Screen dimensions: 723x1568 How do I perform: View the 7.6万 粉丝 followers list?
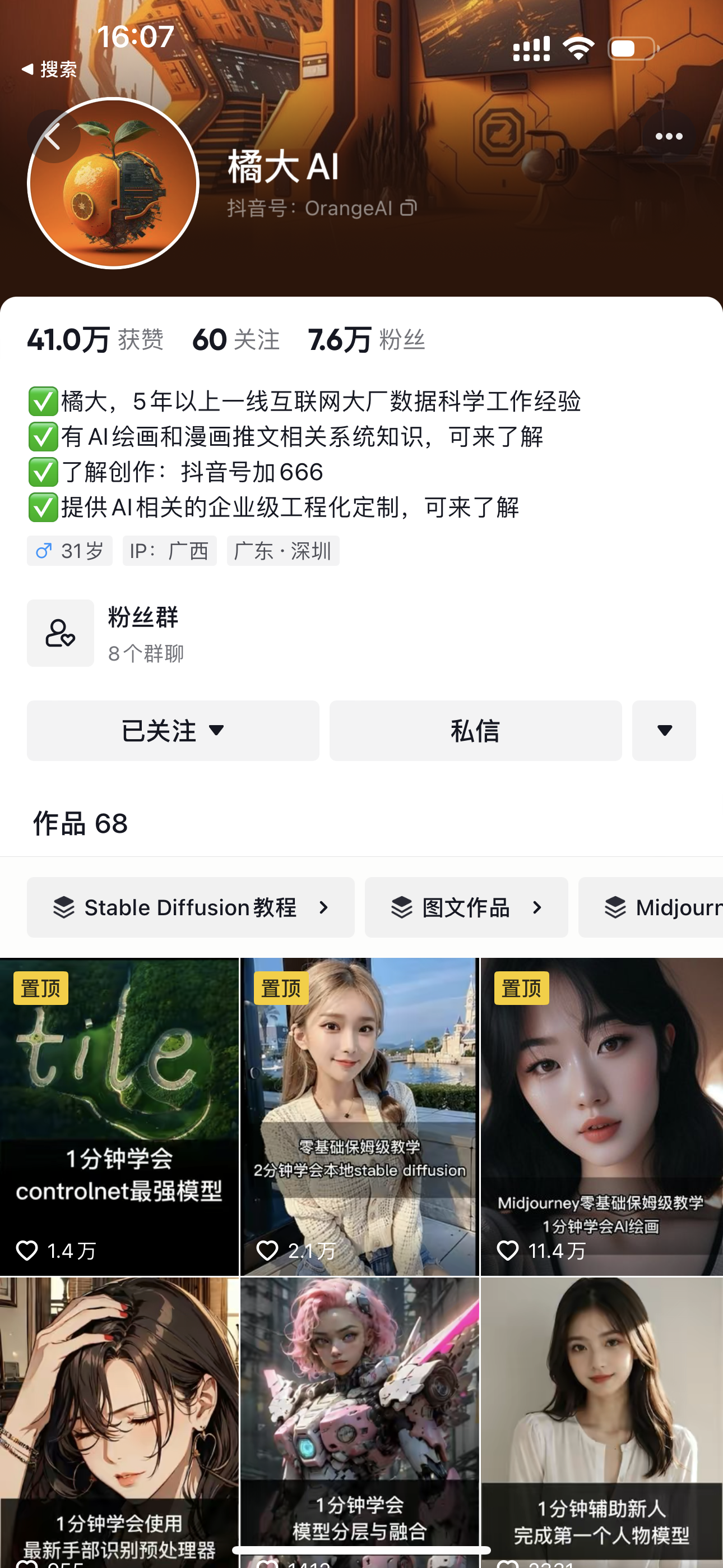(367, 340)
